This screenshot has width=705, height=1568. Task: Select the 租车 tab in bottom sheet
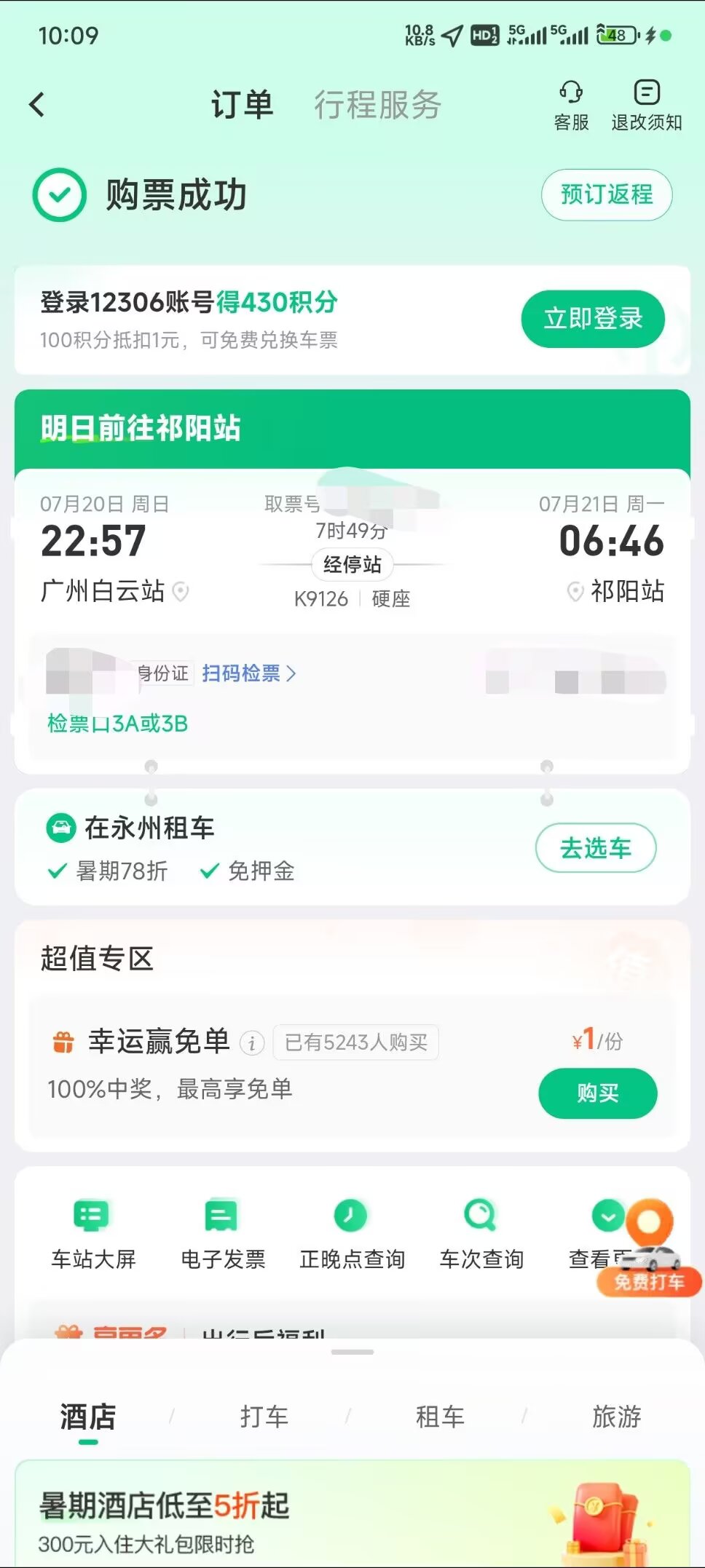point(440,1417)
